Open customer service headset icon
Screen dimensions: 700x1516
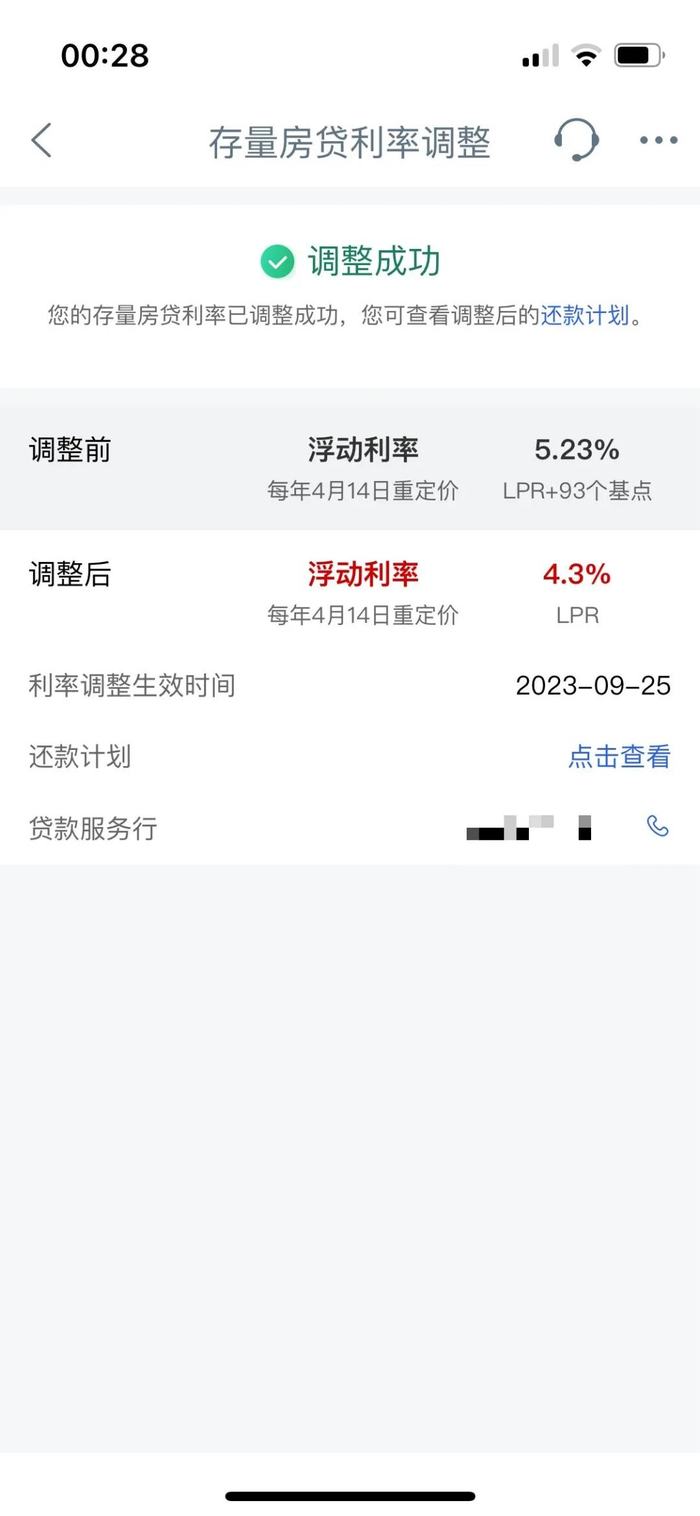coord(577,140)
